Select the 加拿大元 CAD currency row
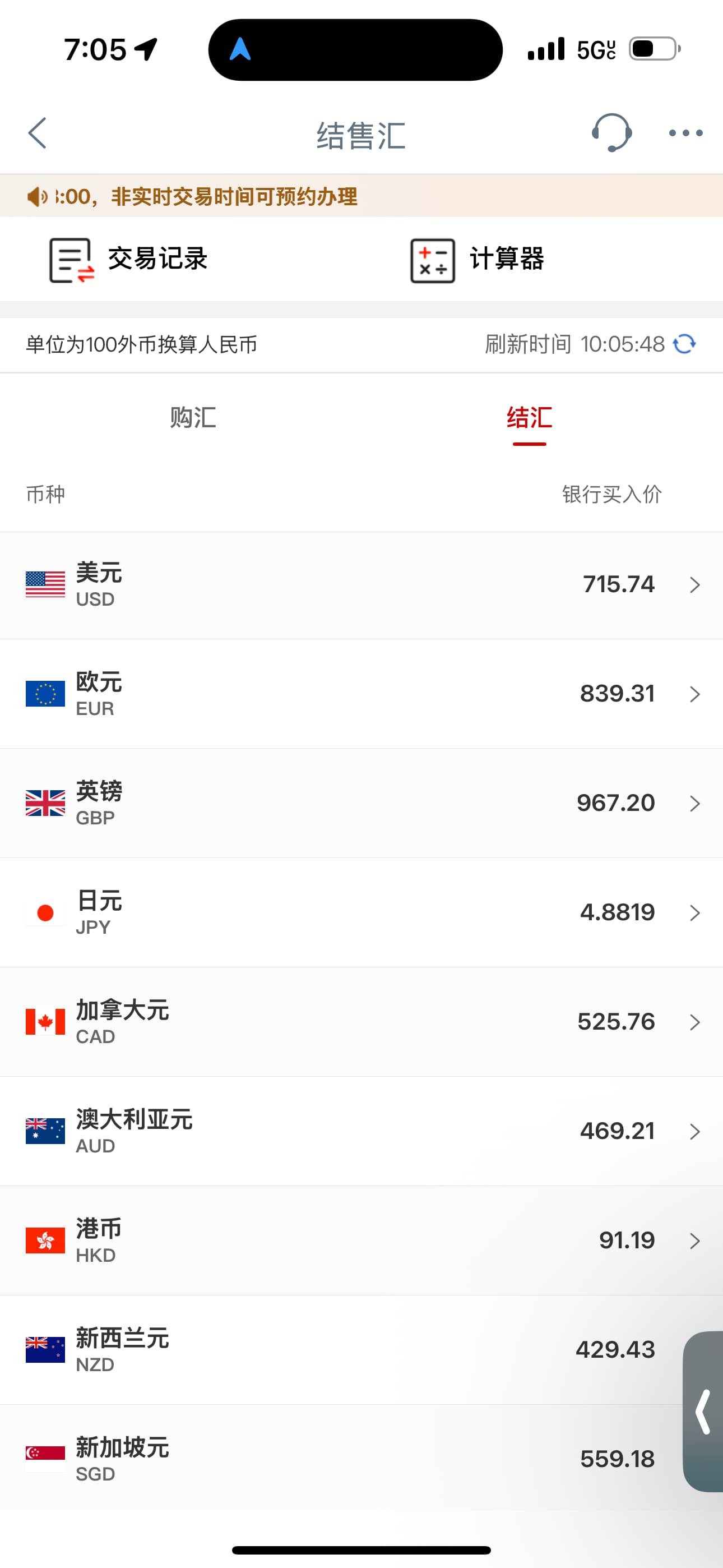Image resolution: width=723 pixels, height=1568 pixels. point(361,1021)
